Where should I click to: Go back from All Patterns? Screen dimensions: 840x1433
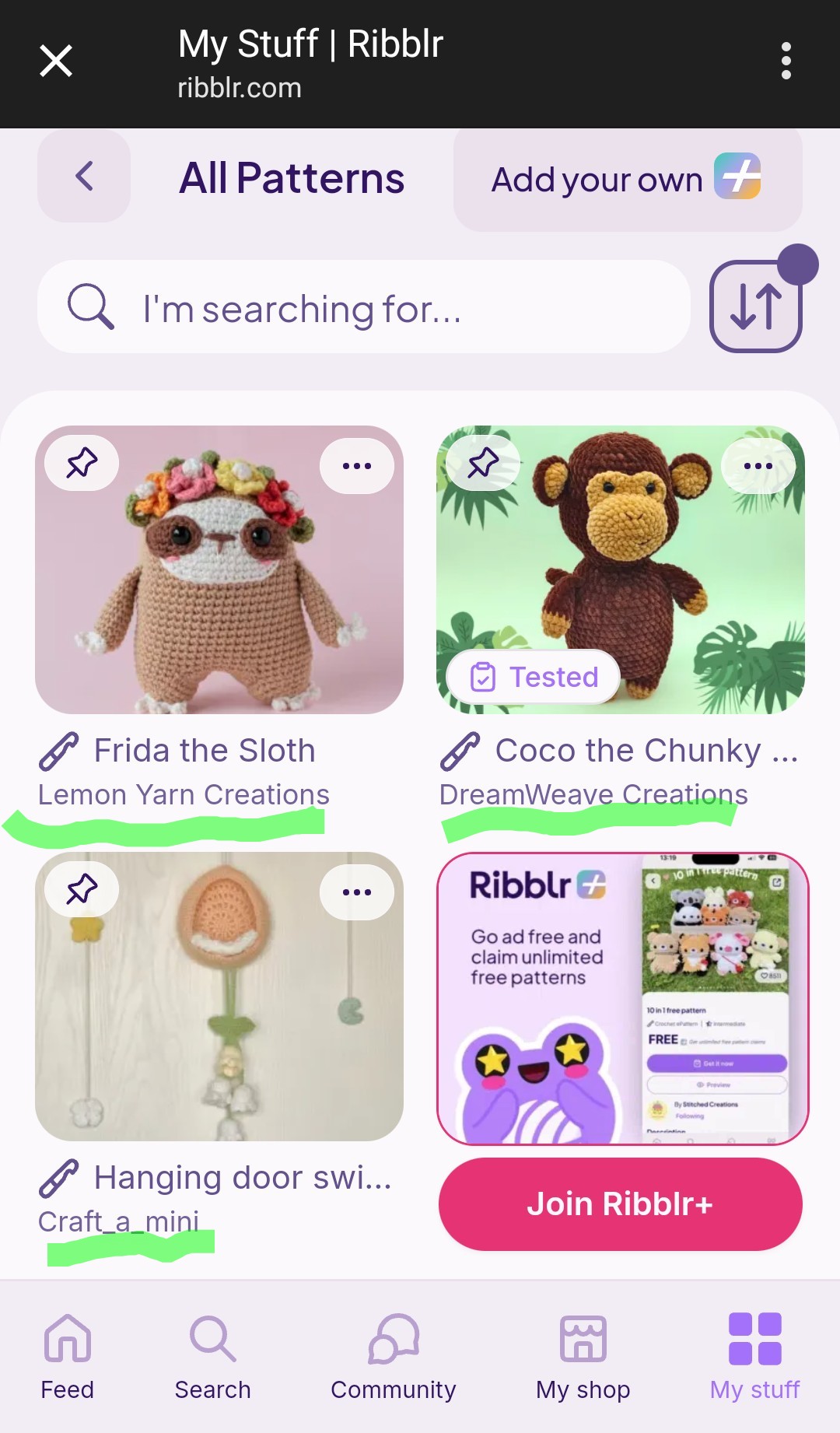point(84,176)
